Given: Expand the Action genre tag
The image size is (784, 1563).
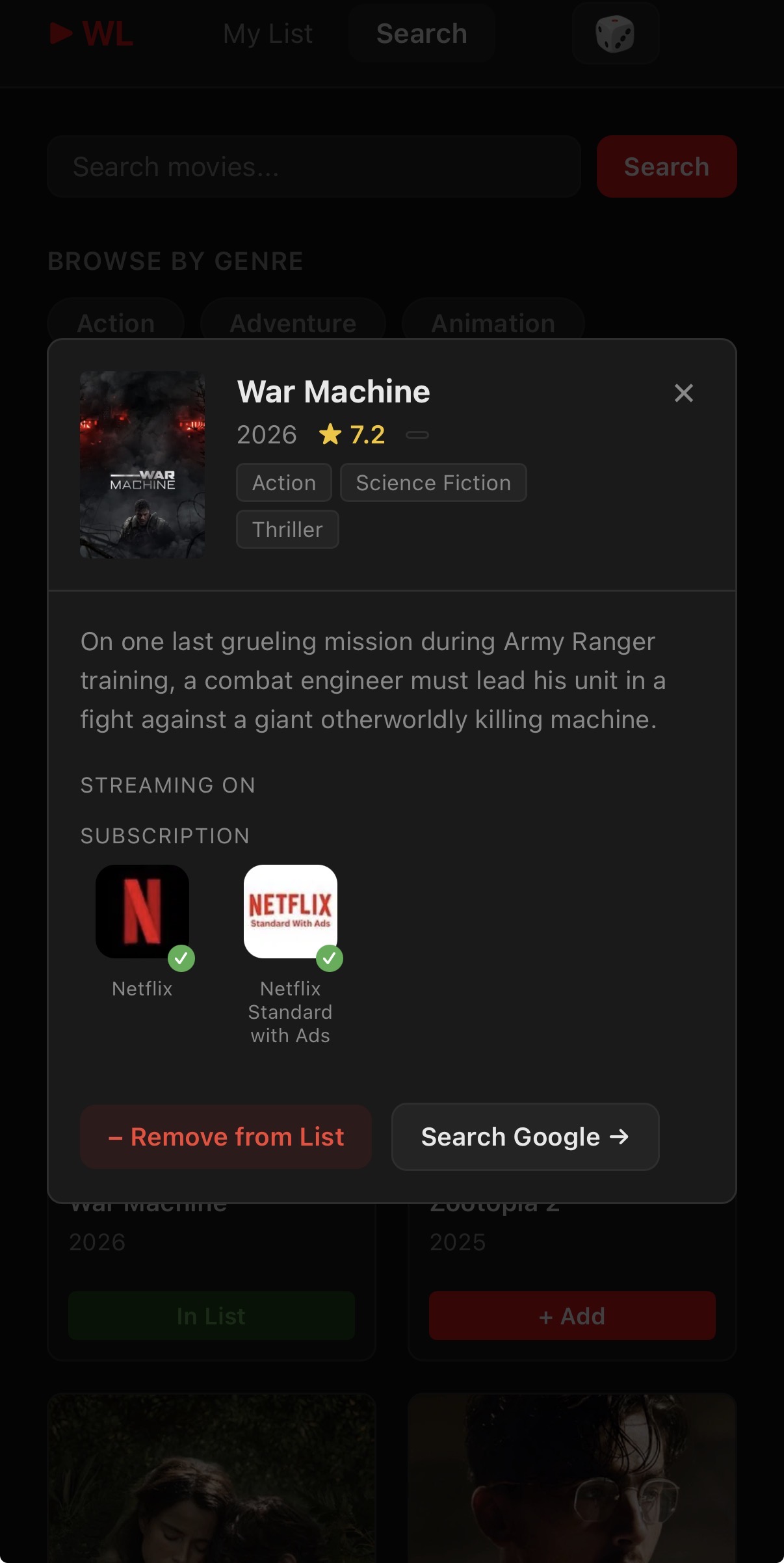Looking at the screenshot, I should pyautogui.click(x=283, y=482).
